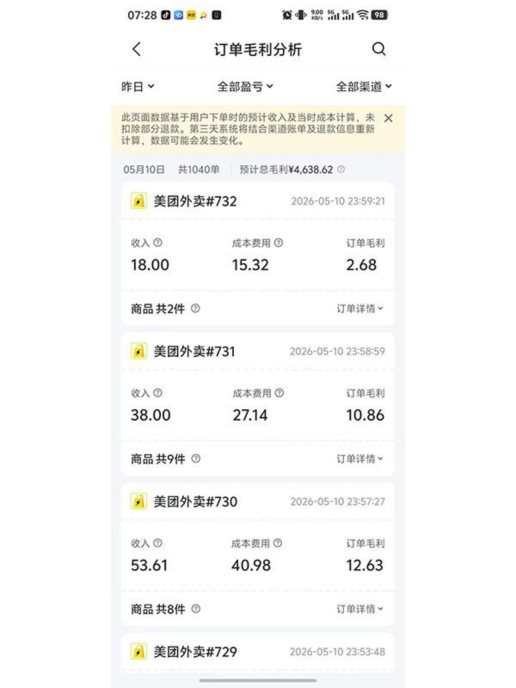Expand 订单详情 for order #731
Screen dimensions: 516x688
pos(360,459)
